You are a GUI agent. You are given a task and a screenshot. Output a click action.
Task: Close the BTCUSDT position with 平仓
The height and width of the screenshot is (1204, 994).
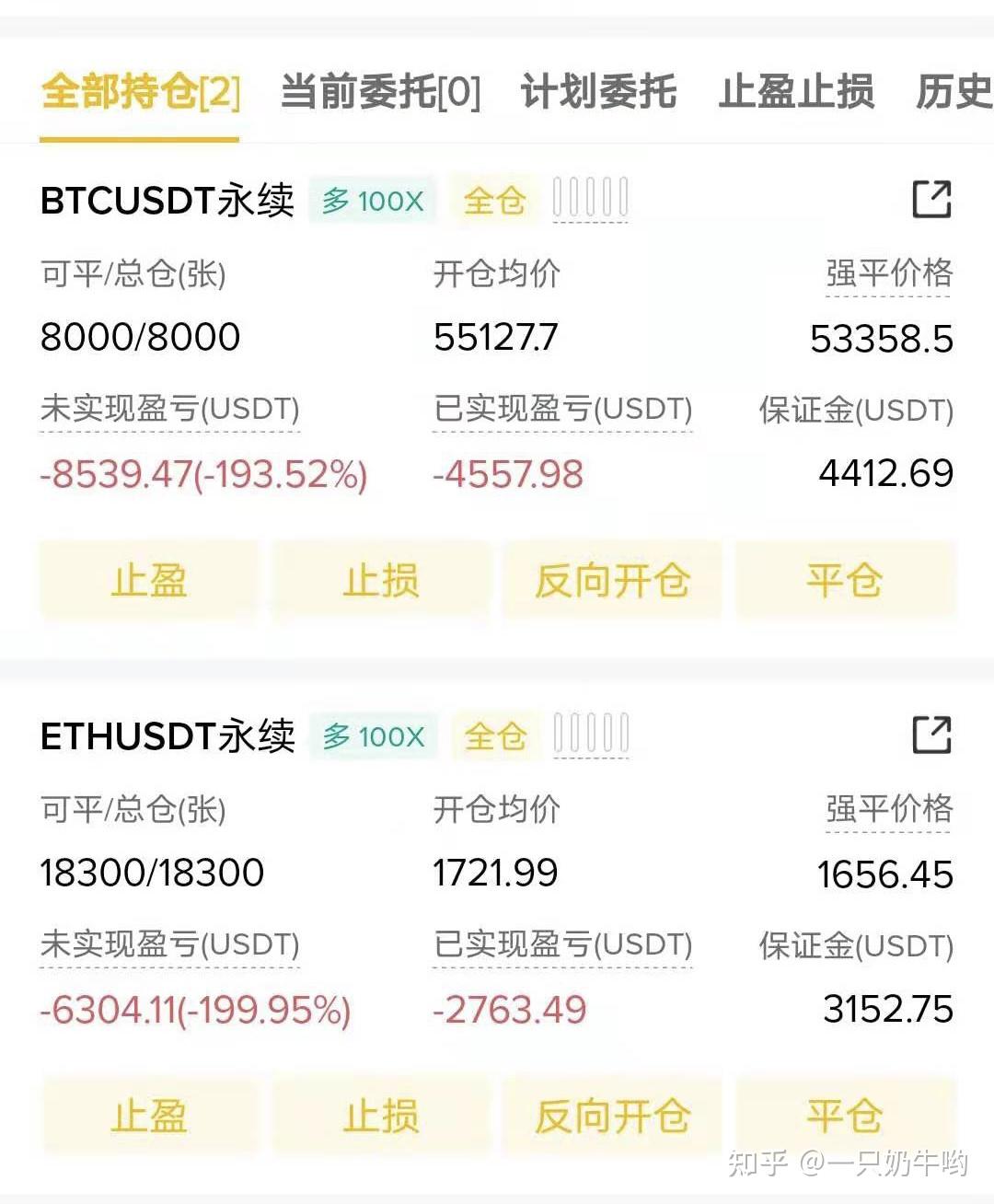pyautogui.click(x=845, y=581)
